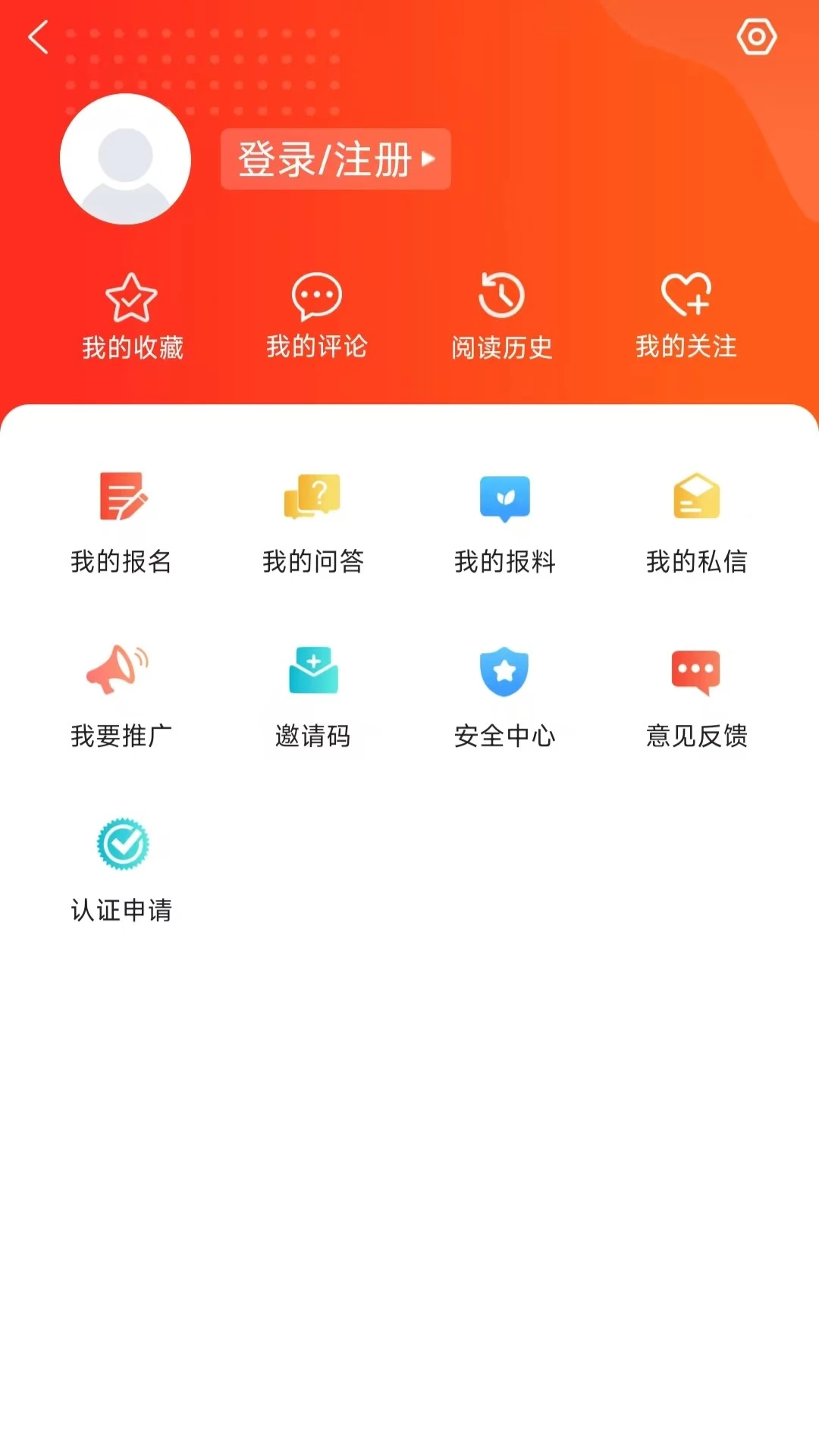This screenshot has width=819, height=1456.
Task: Tap the 登录/注册 login button
Action: (x=326, y=158)
